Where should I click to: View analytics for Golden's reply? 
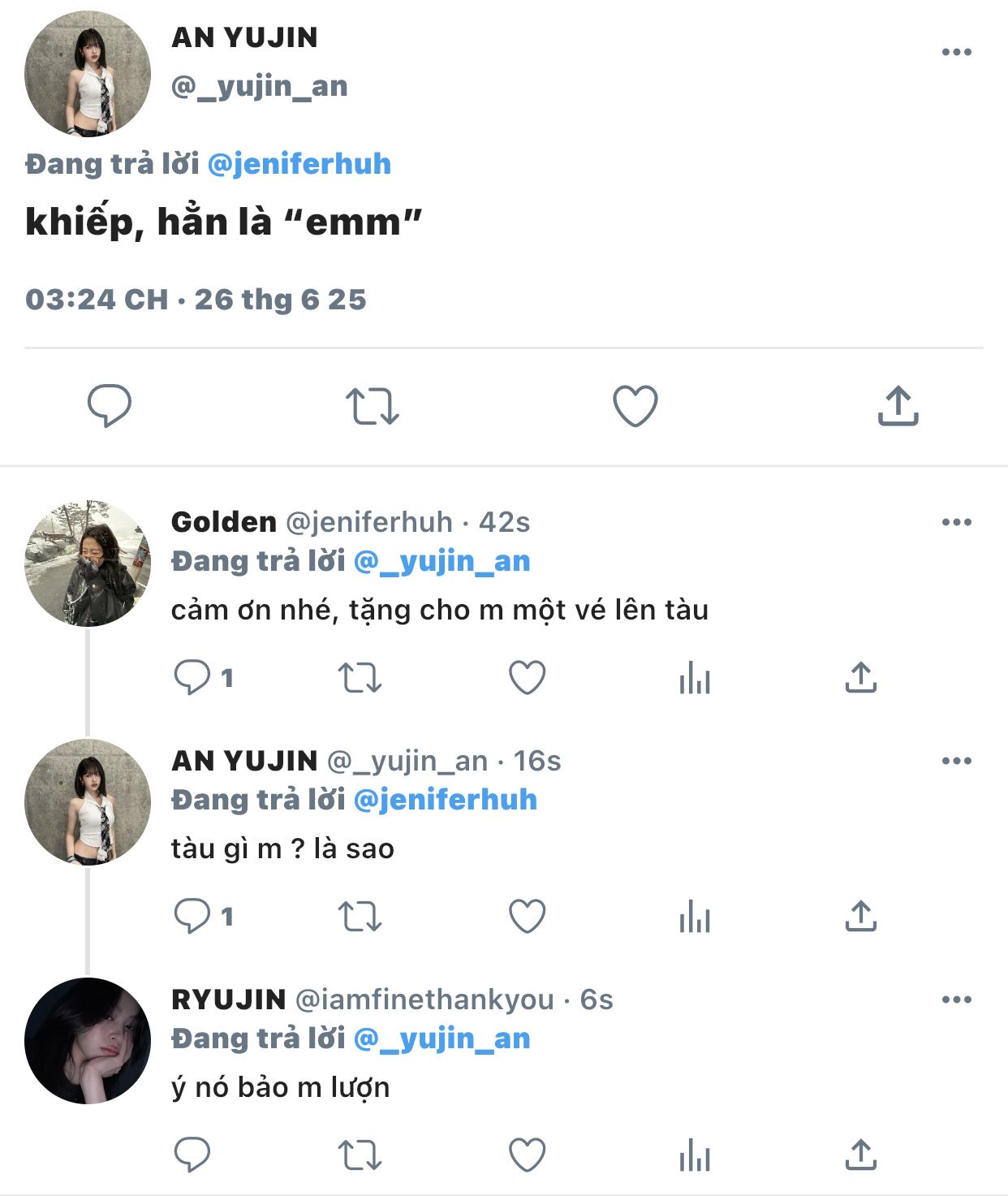click(x=695, y=677)
